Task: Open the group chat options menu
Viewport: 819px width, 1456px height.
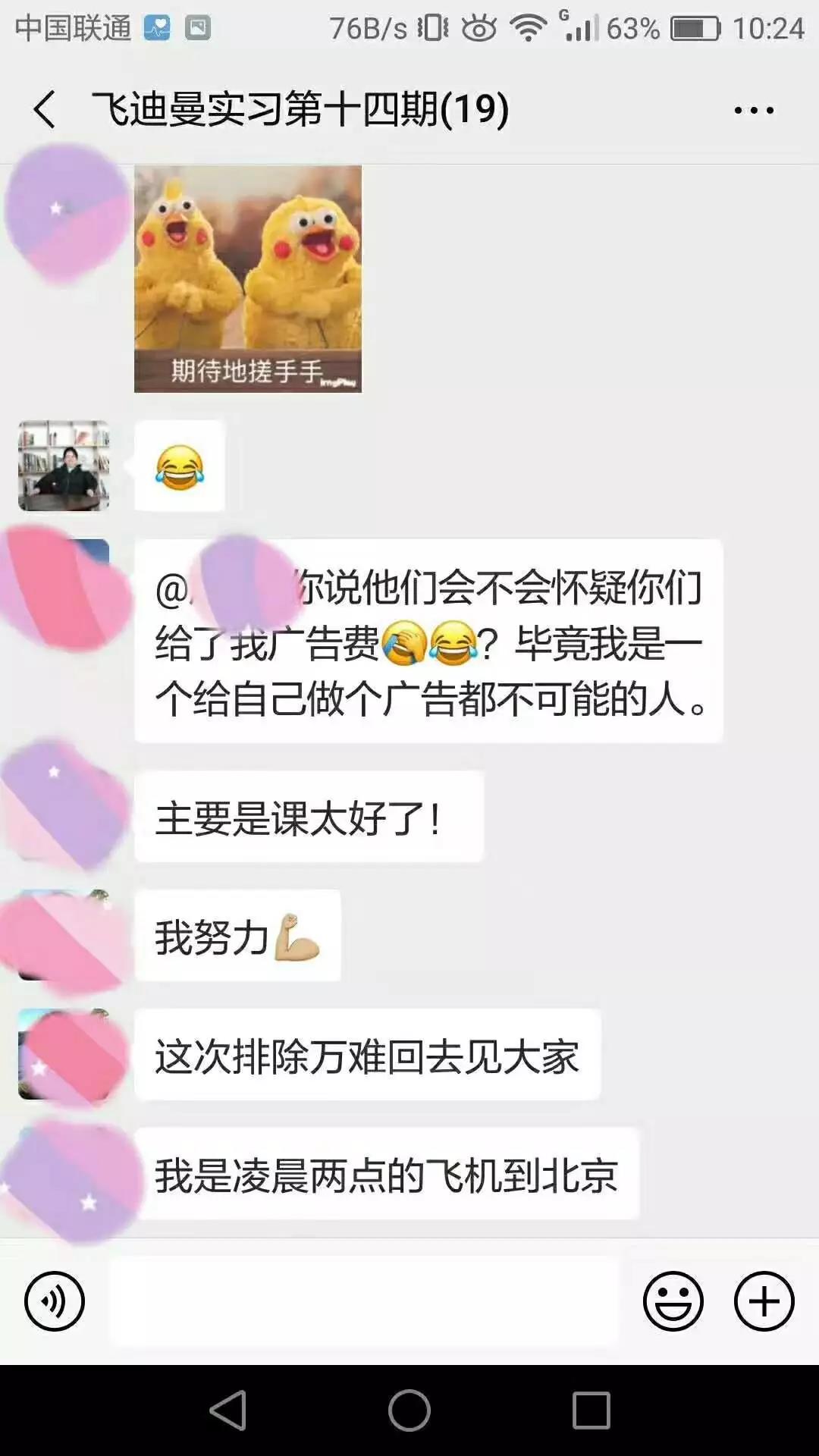Action: coord(754,111)
